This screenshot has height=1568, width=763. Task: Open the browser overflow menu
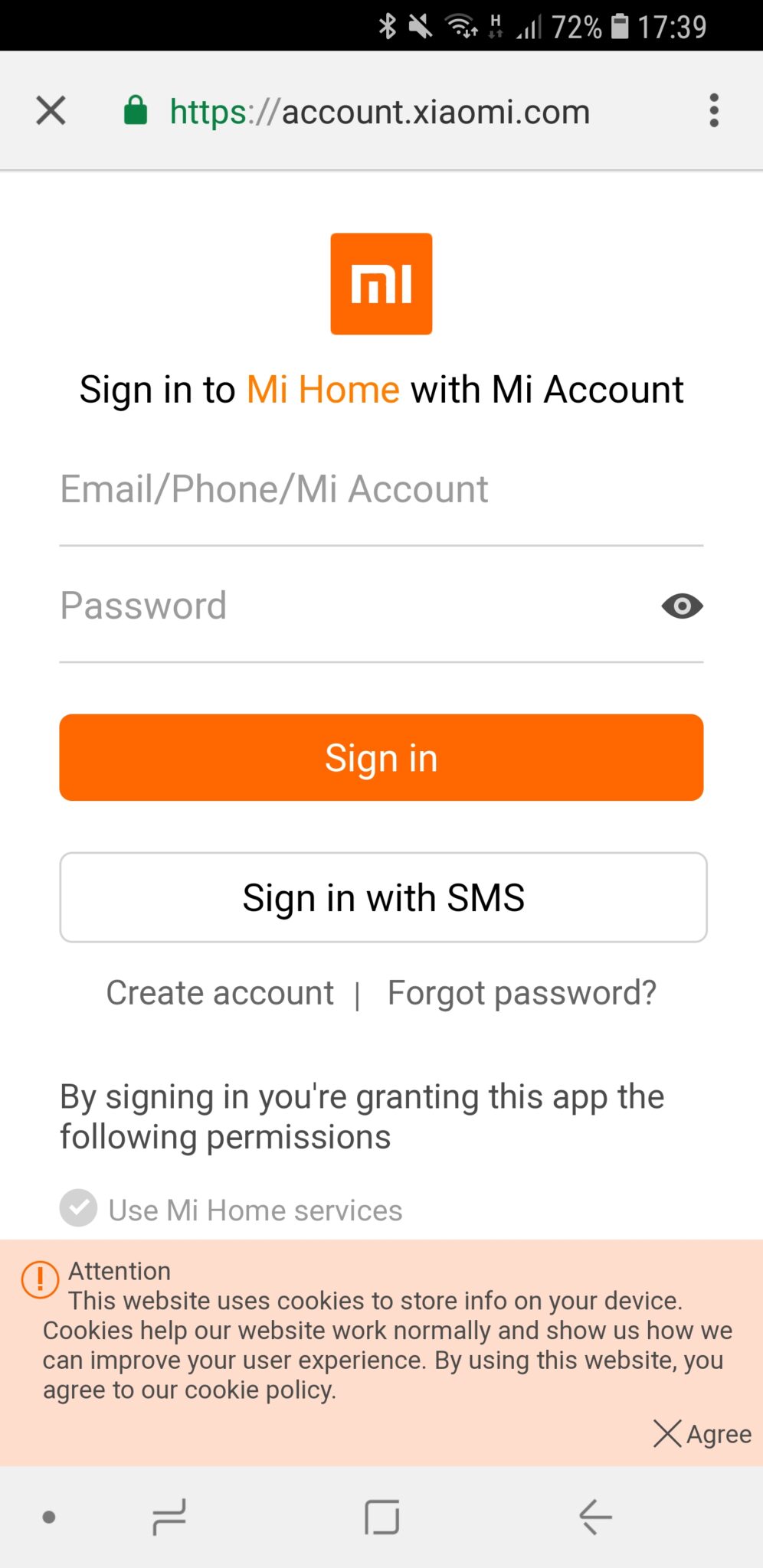714,111
